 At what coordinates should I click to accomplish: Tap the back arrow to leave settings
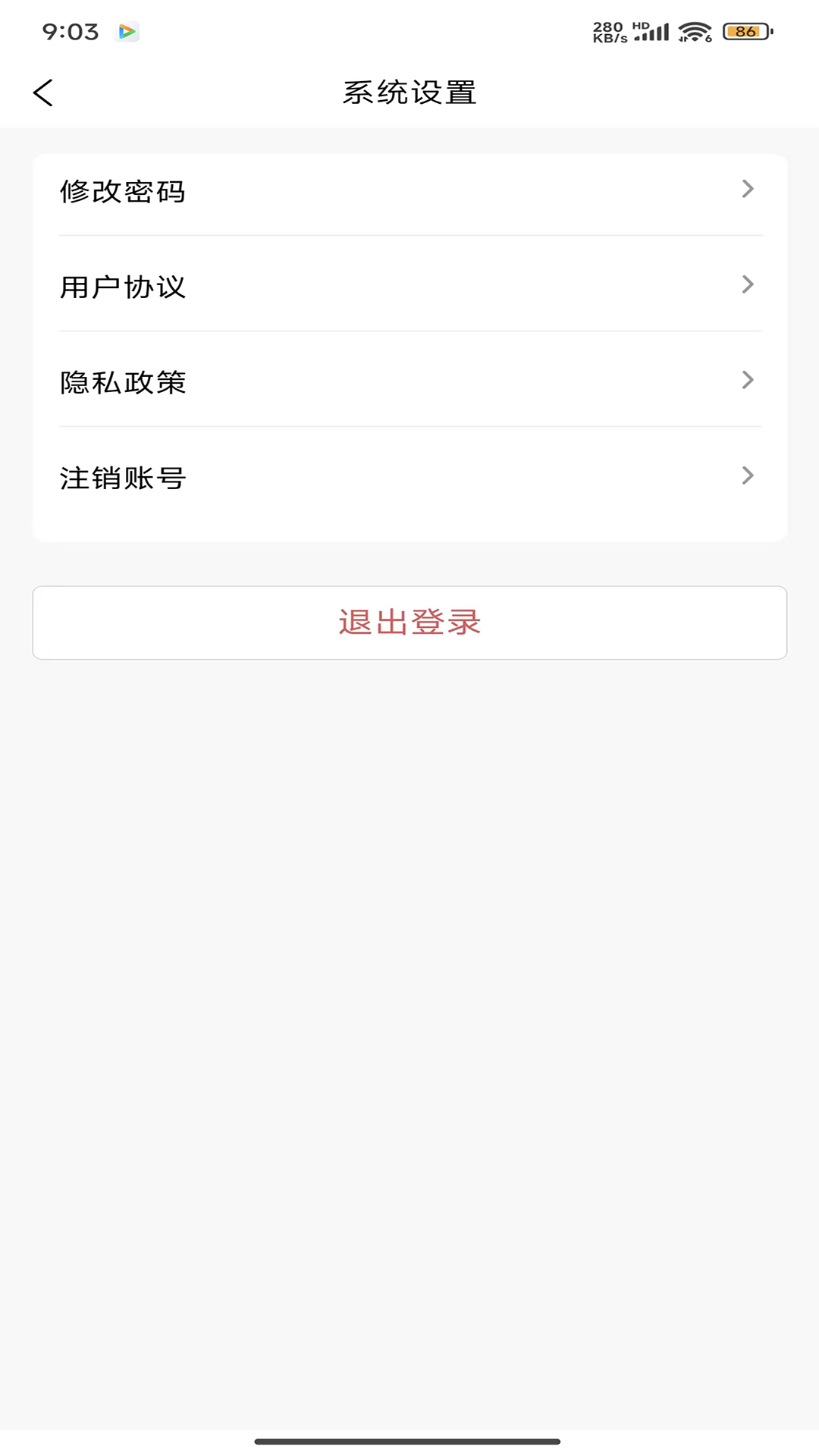click(43, 92)
